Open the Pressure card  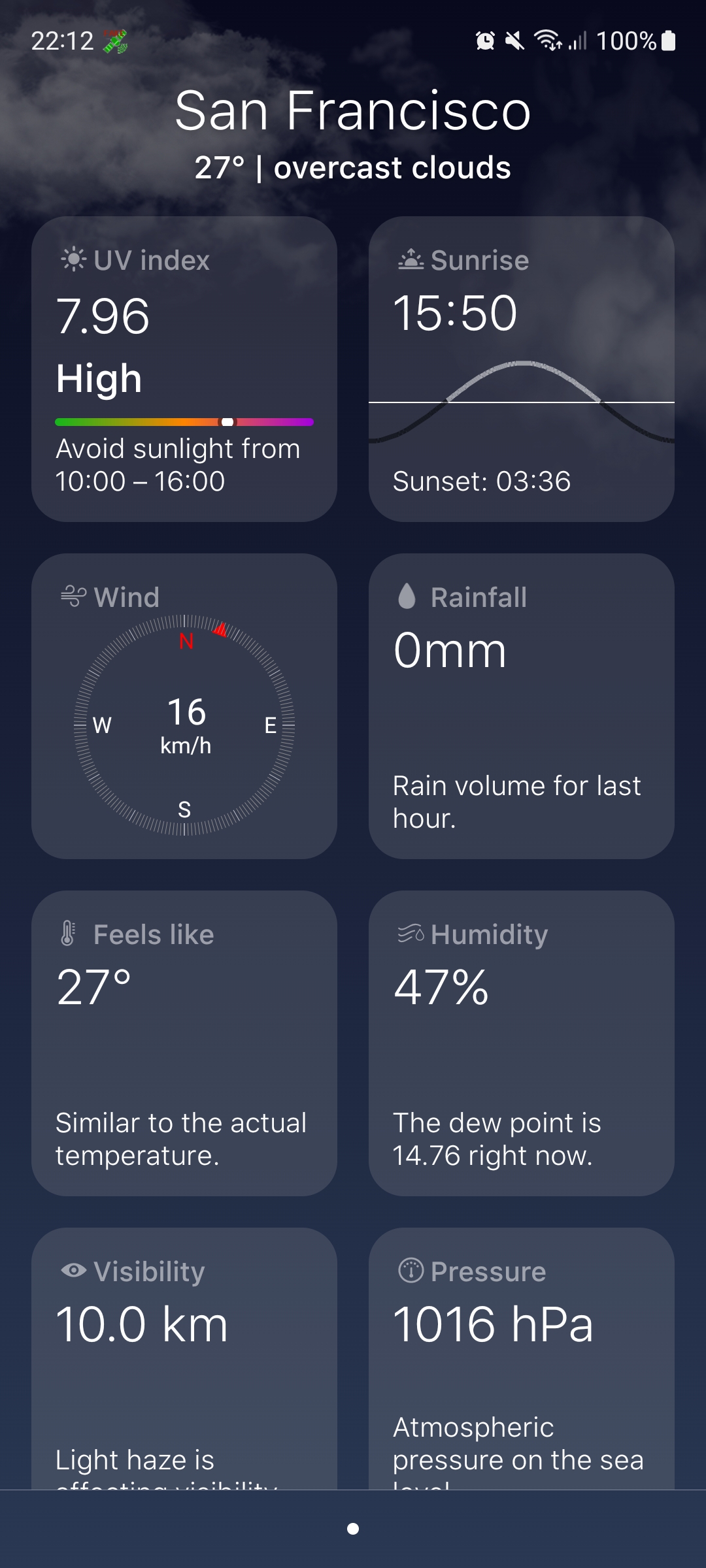[x=521, y=1359]
